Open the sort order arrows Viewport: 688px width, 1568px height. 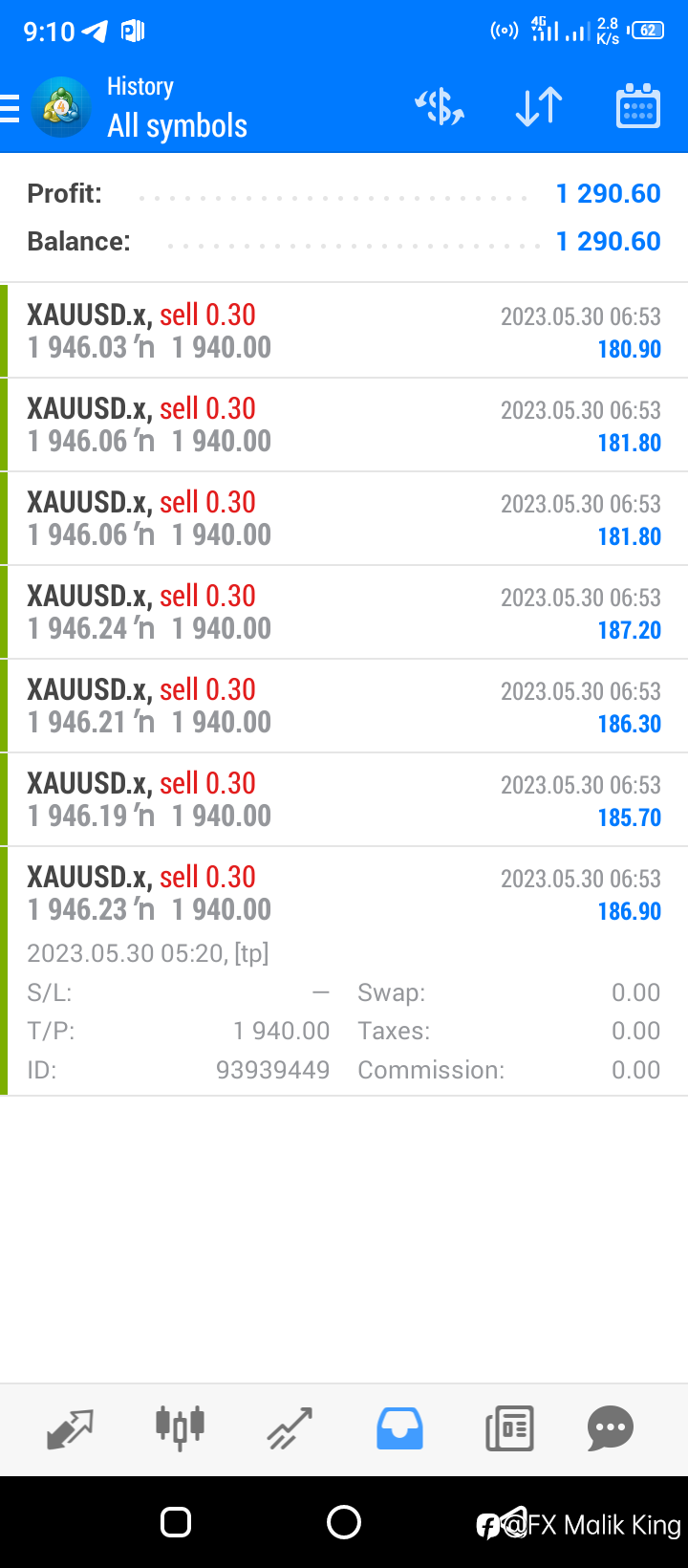(x=539, y=106)
